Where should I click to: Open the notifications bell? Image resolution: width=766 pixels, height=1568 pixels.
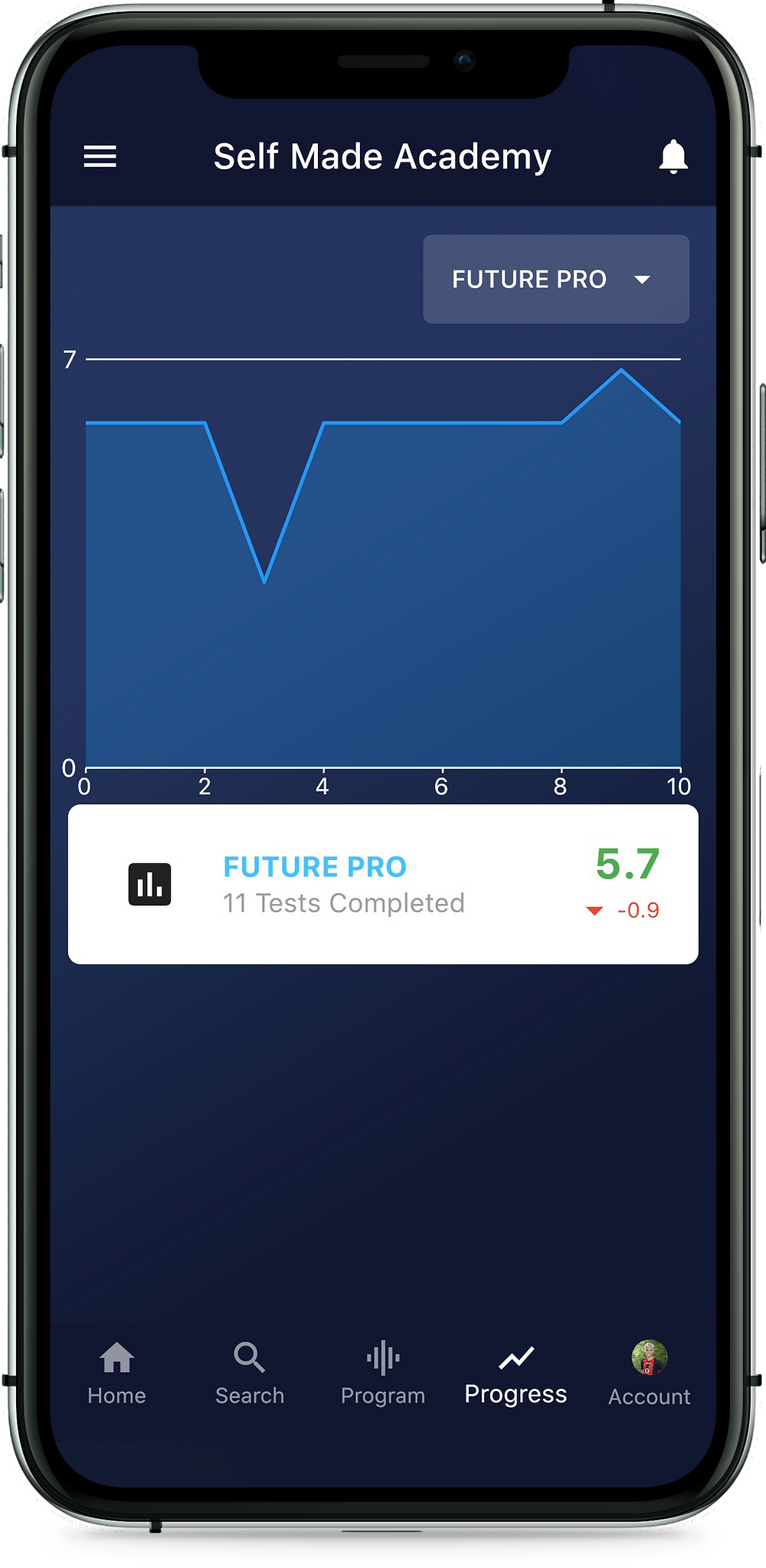coord(673,156)
